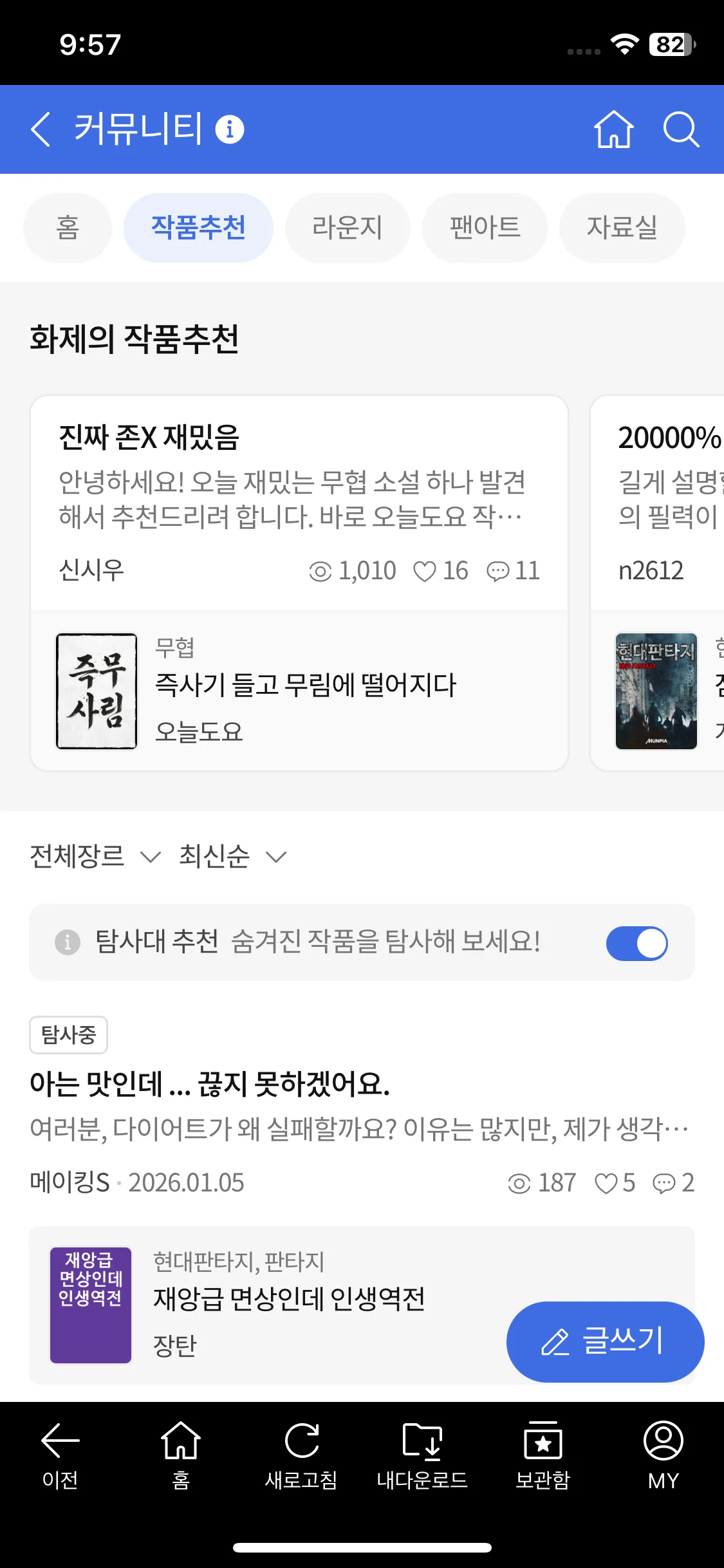Open the novel 재앙급 면상인데 인생역전
The image size is (724, 1568).
coord(288,1299)
